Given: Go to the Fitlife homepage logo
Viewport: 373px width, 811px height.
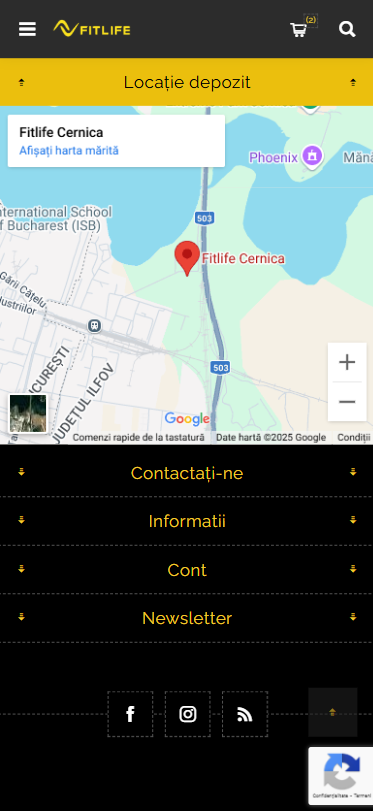Looking at the screenshot, I should [x=92, y=28].
